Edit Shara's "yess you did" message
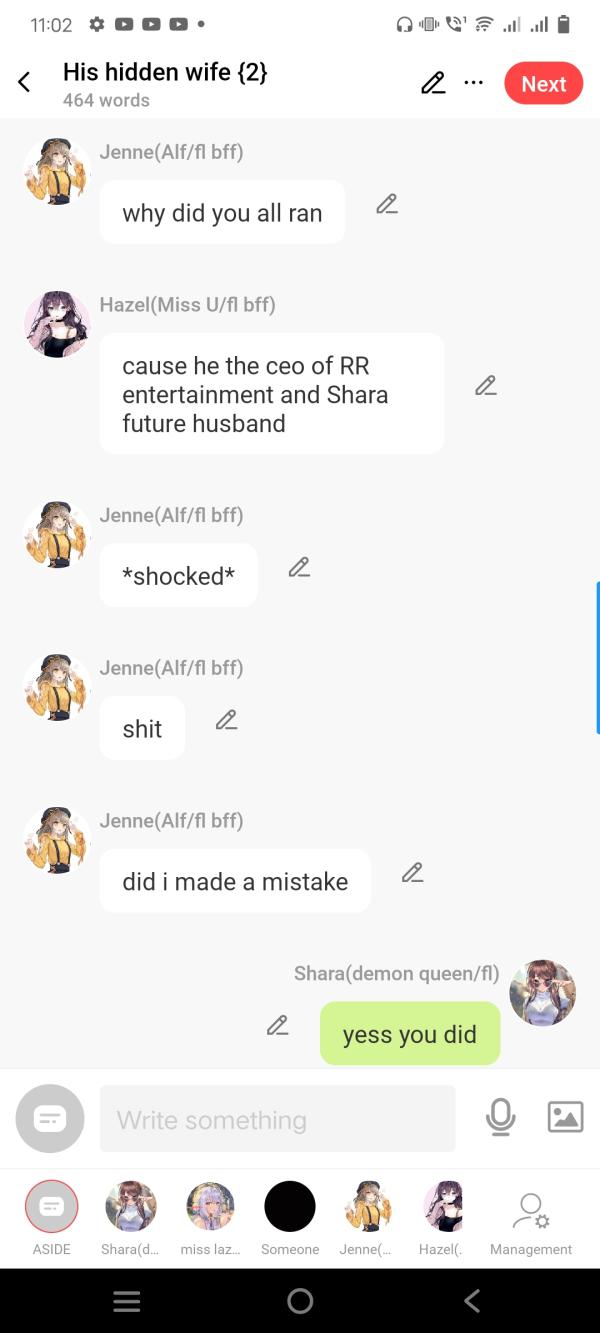 pos(278,1026)
